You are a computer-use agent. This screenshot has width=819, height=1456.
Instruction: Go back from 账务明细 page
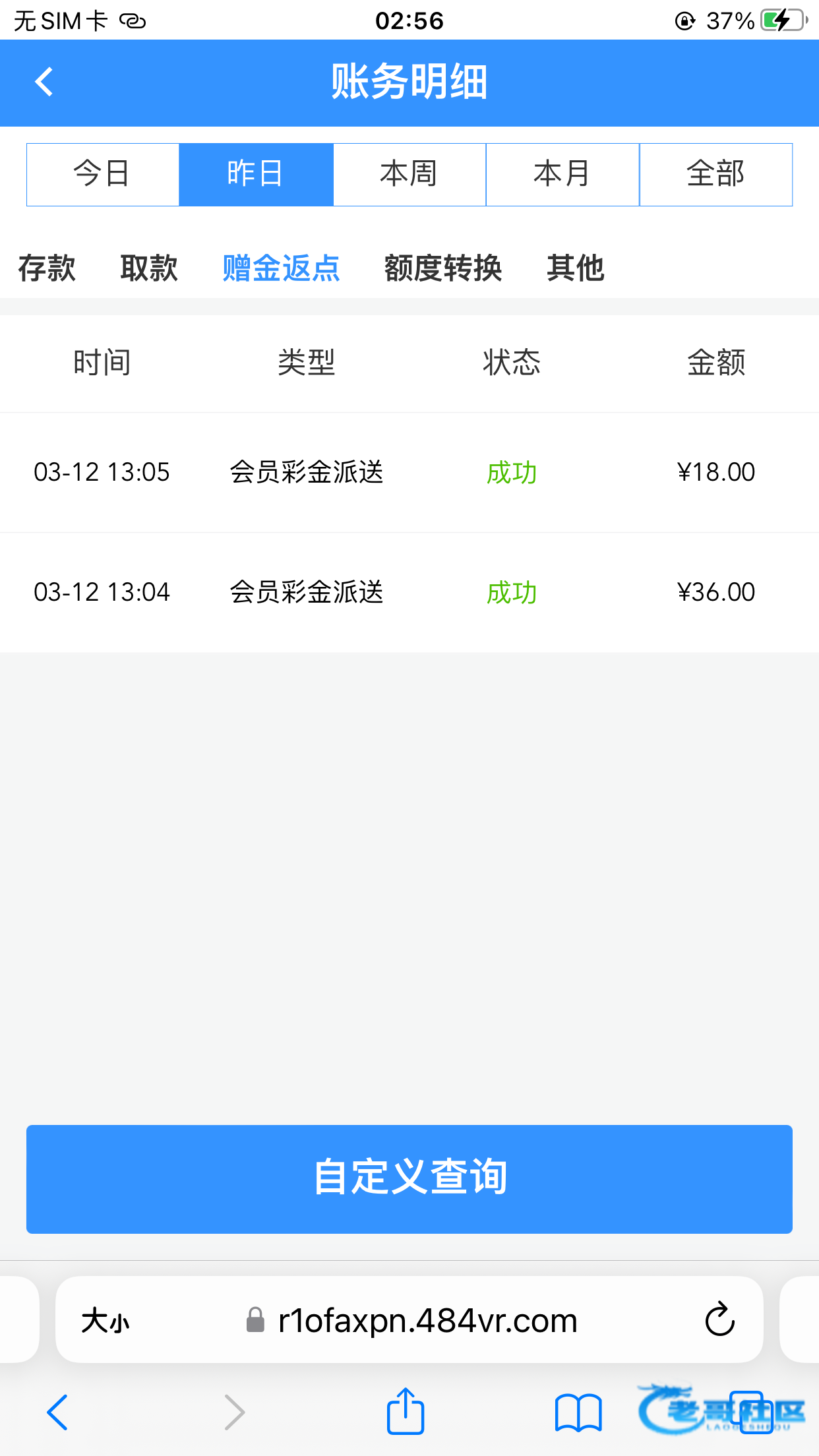coord(44,82)
